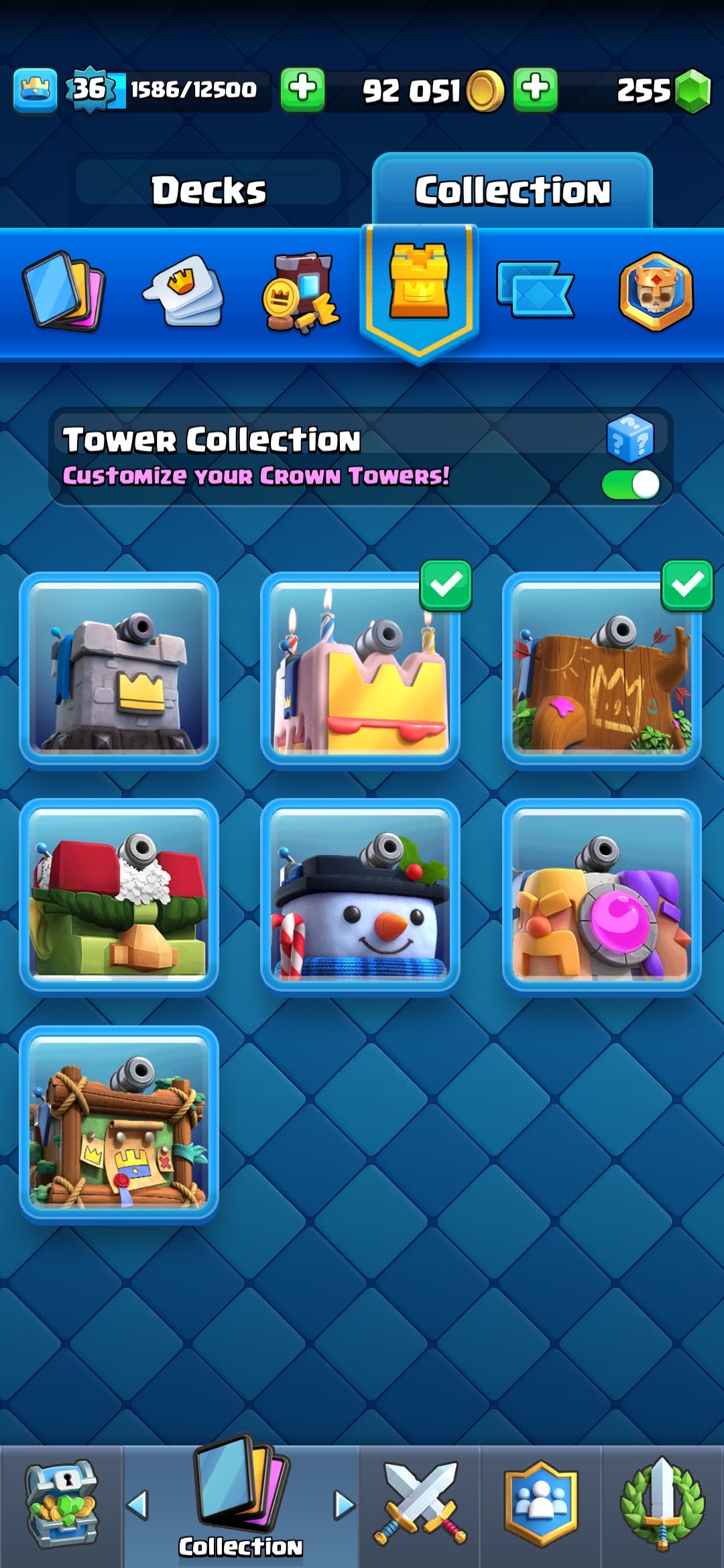
Task: Switch to the Decks tab
Action: click(208, 190)
